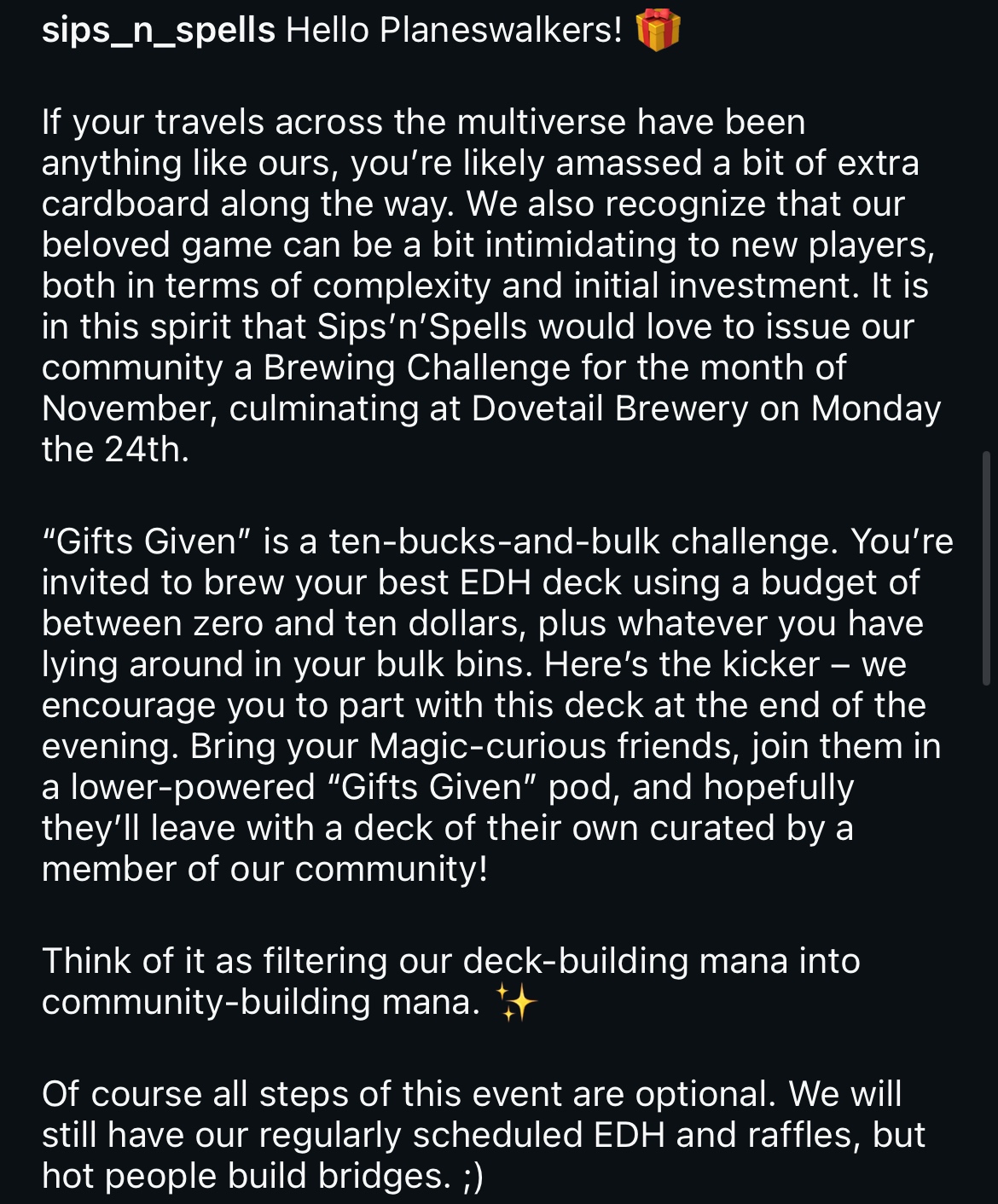Open the sips_n_spells profile

158,31
